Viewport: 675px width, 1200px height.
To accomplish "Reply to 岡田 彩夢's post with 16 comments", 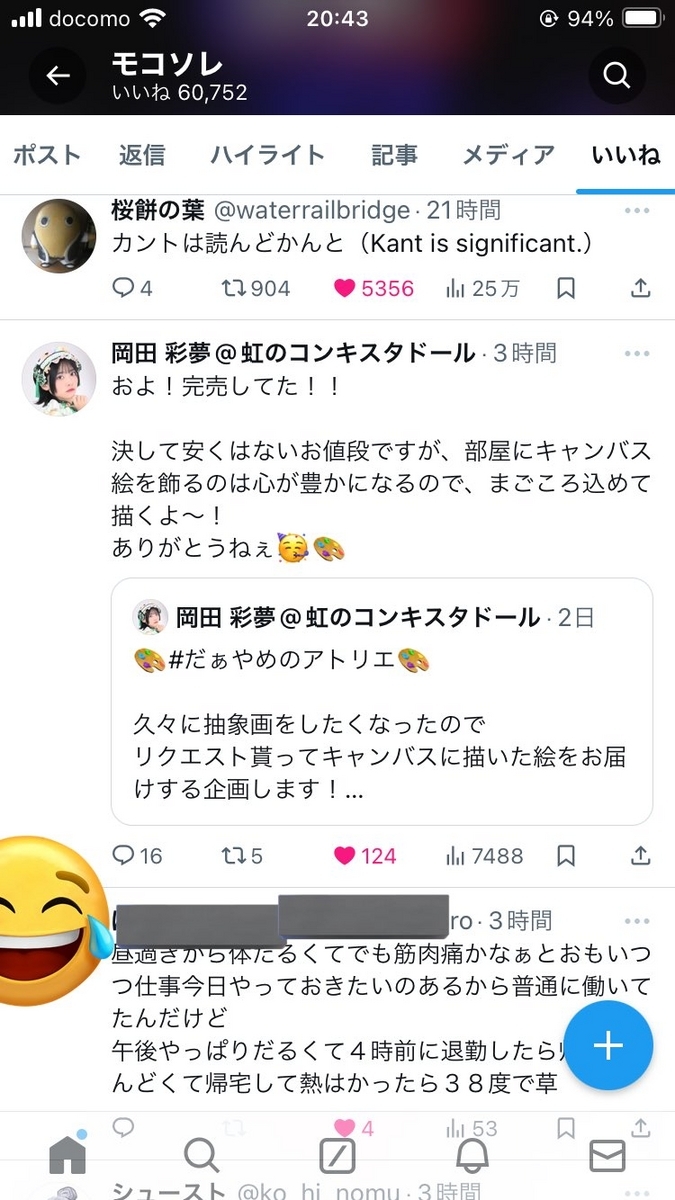I will pos(137,856).
